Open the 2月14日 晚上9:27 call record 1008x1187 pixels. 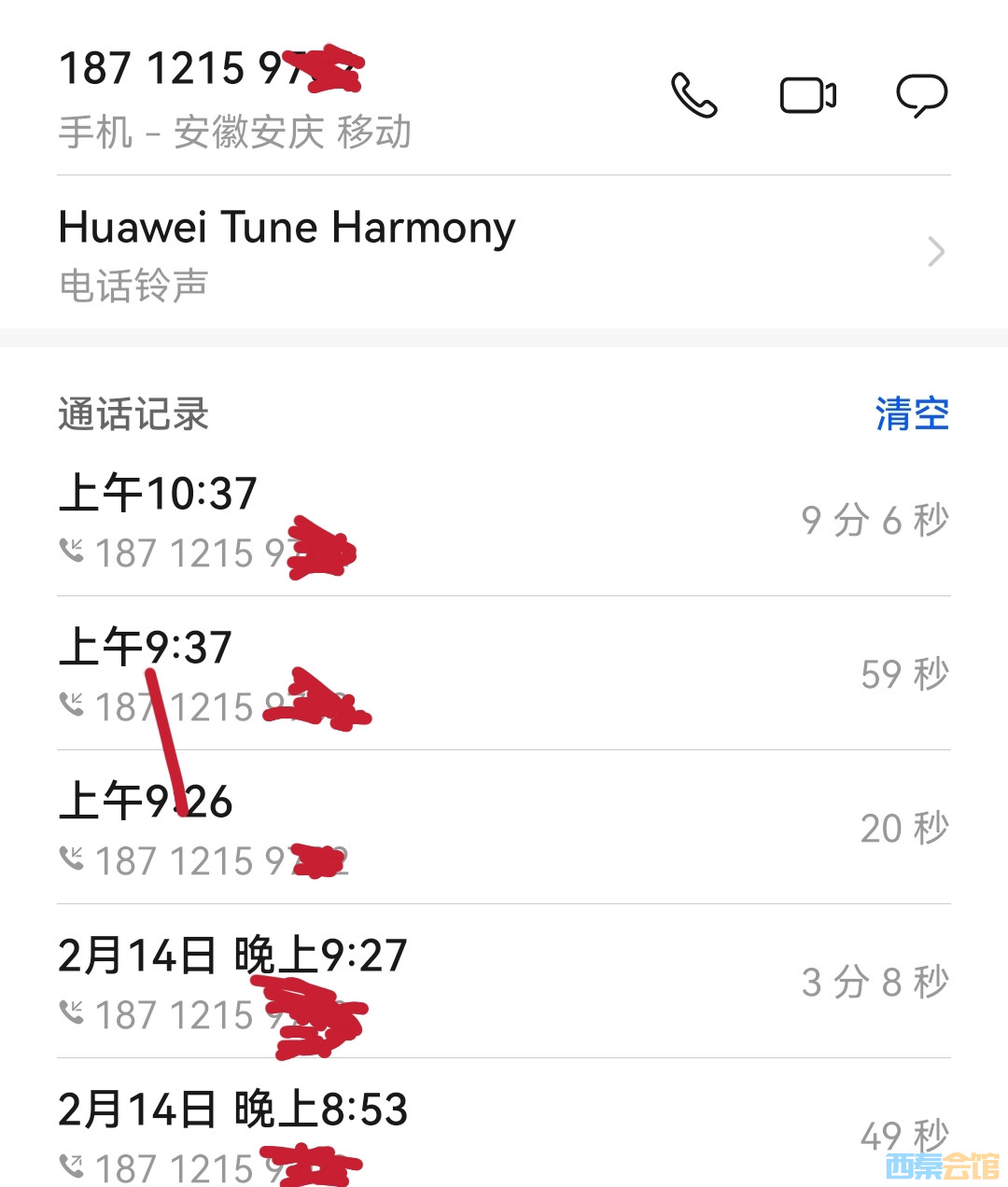click(504, 982)
